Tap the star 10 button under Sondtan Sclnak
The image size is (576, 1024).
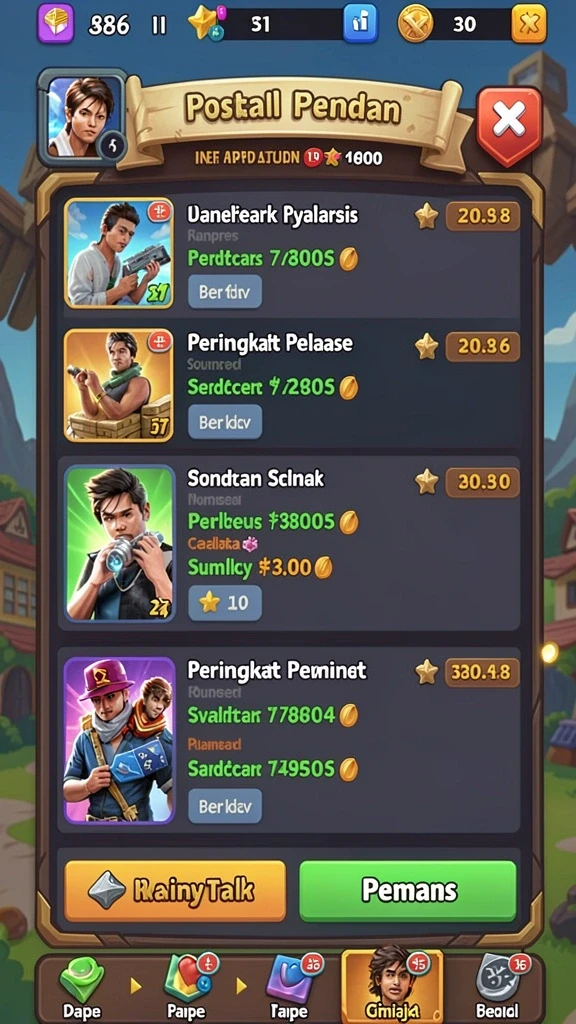click(225, 602)
